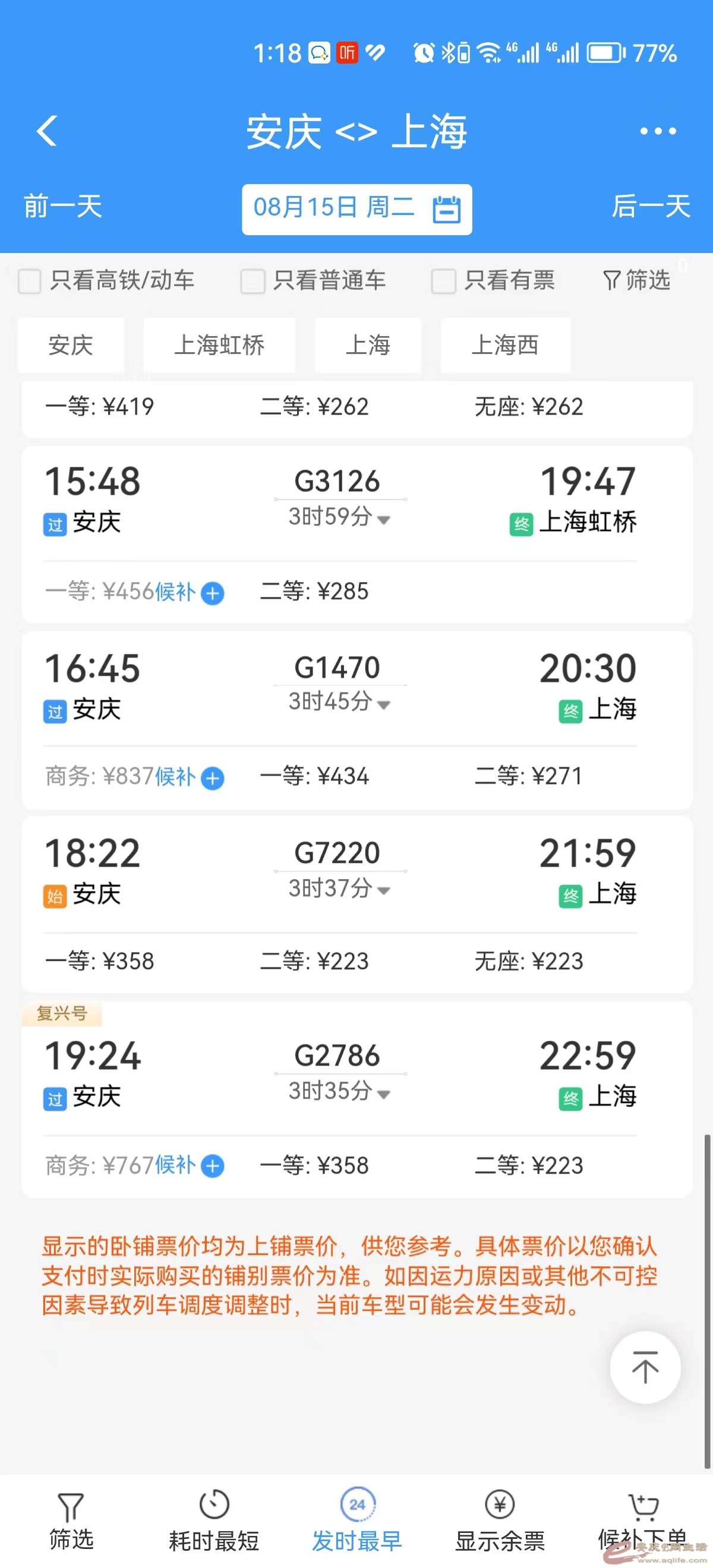The image size is (713, 1568).
Task: Add G3126 一等 ¥456 to 候补 waitlist
Action: [213, 593]
